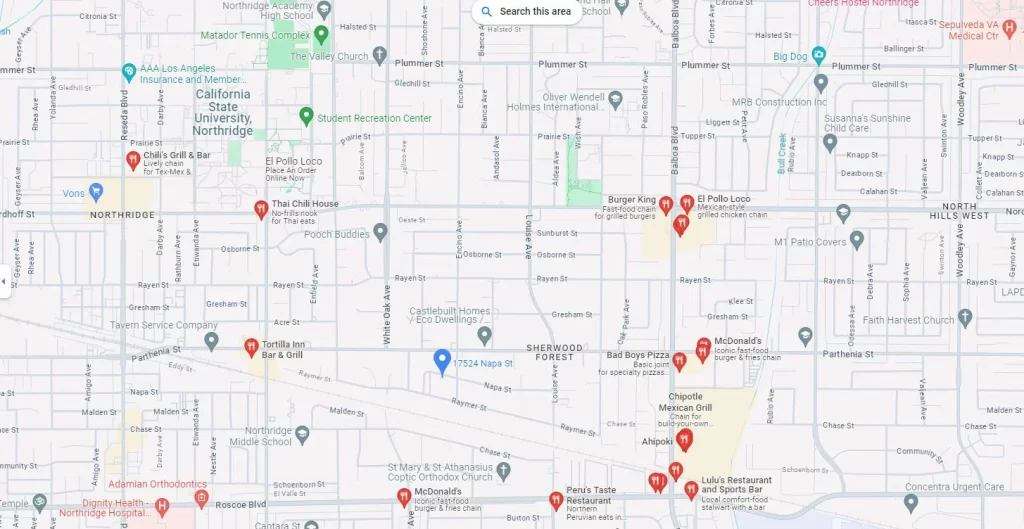Select the Pooch Buddies marker
This screenshot has height=529, width=1024.
[379, 233]
